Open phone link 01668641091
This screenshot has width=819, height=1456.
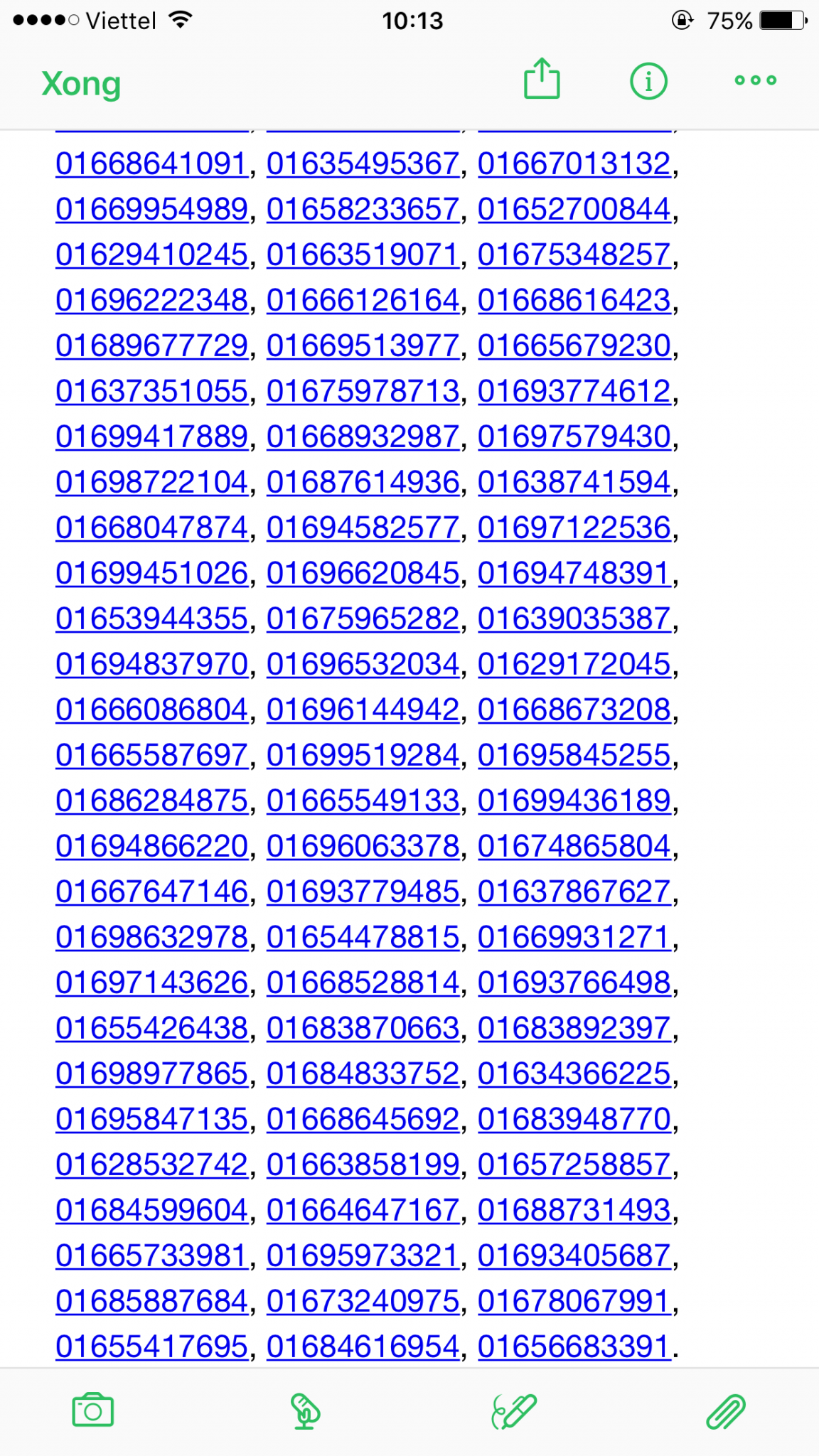(x=151, y=164)
